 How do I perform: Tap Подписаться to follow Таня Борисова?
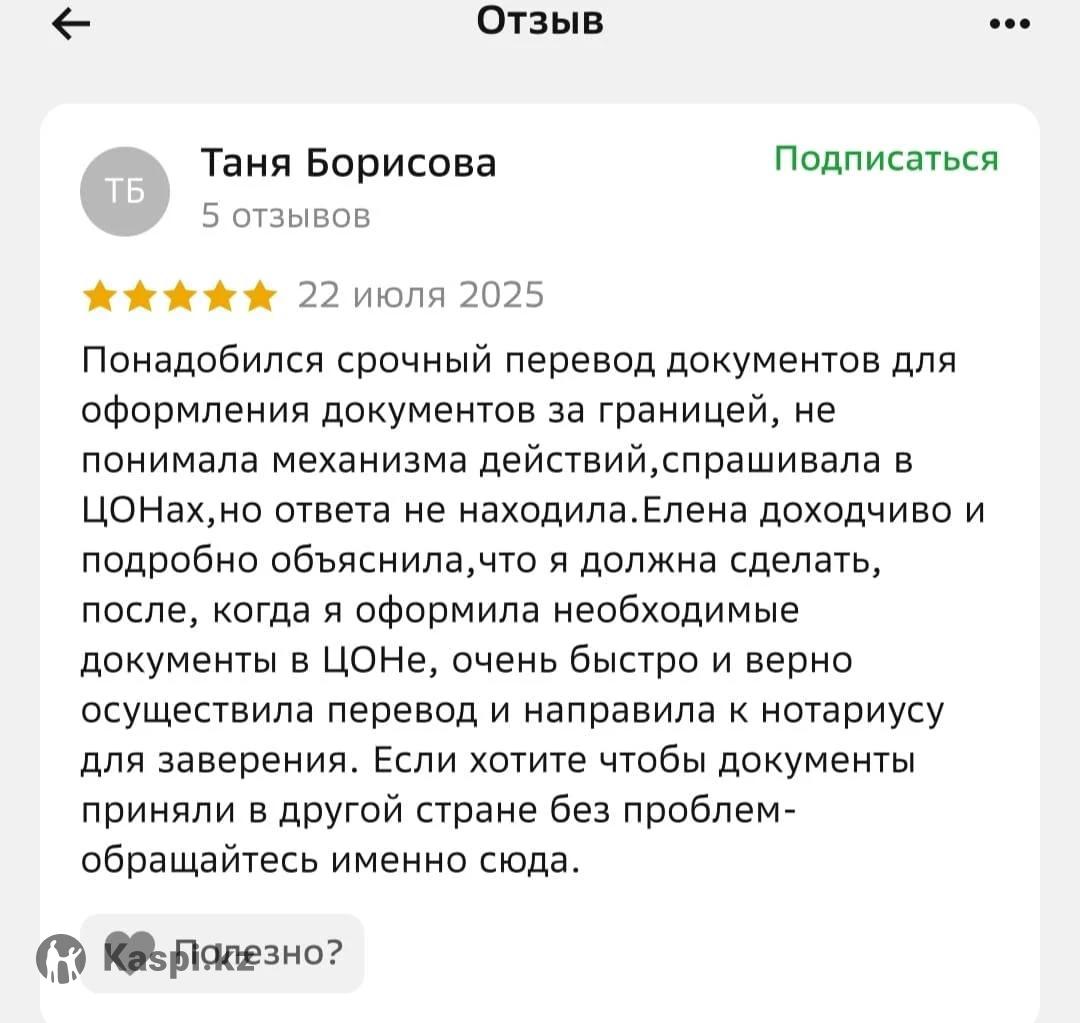pos(886,159)
